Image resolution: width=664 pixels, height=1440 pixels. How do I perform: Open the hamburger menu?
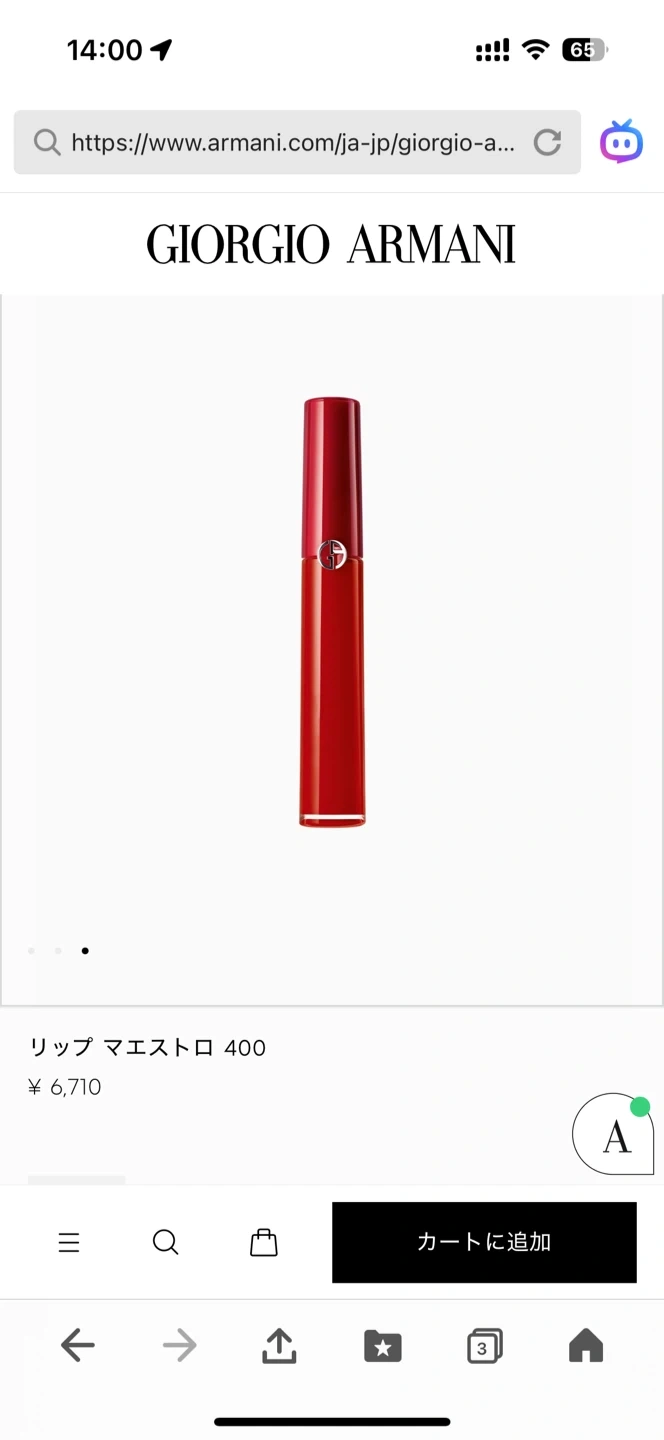pyautogui.click(x=69, y=1243)
